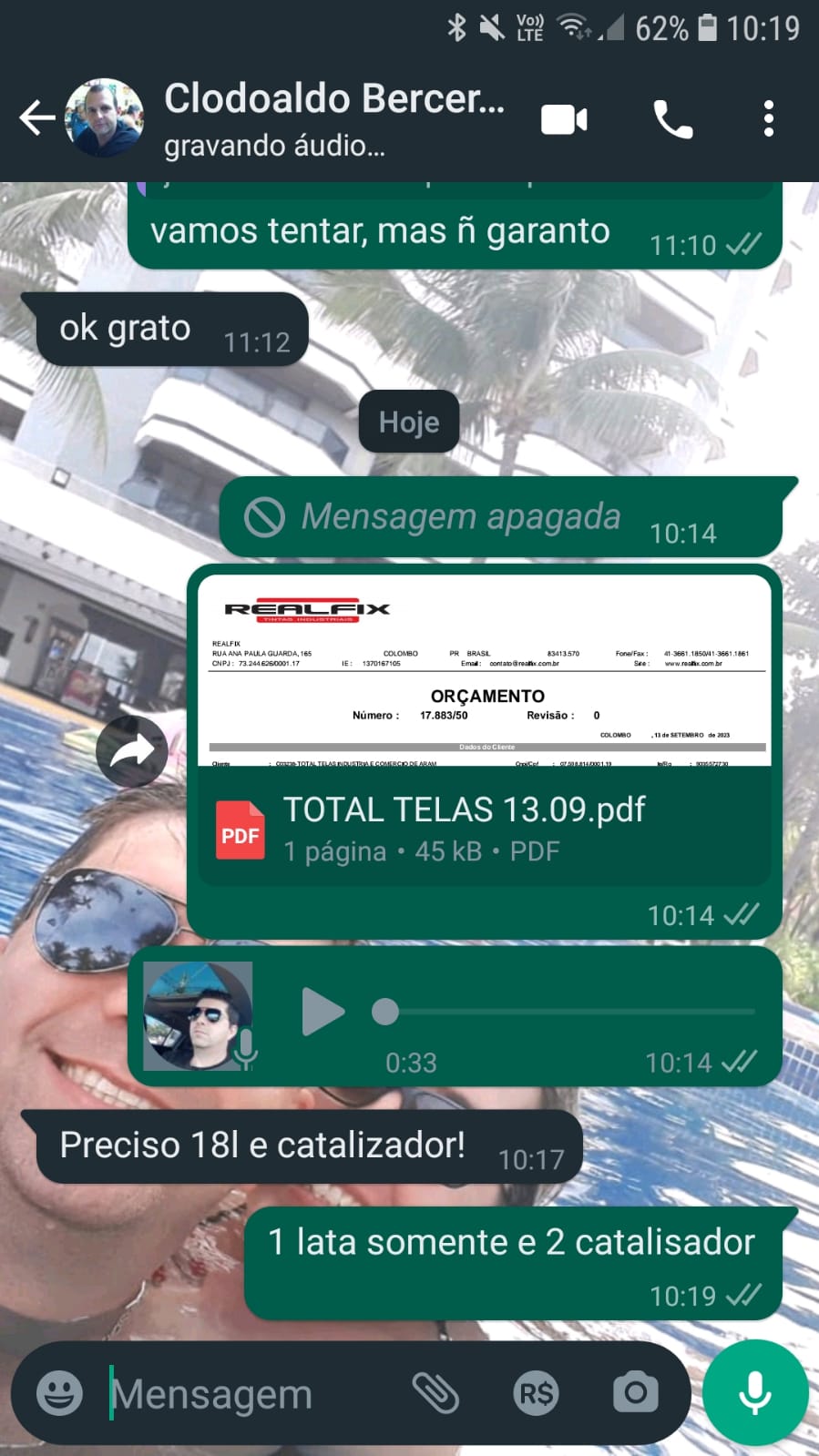Play the 0:33 voice message
This screenshot has width=819, height=1456.
click(322, 1012)
